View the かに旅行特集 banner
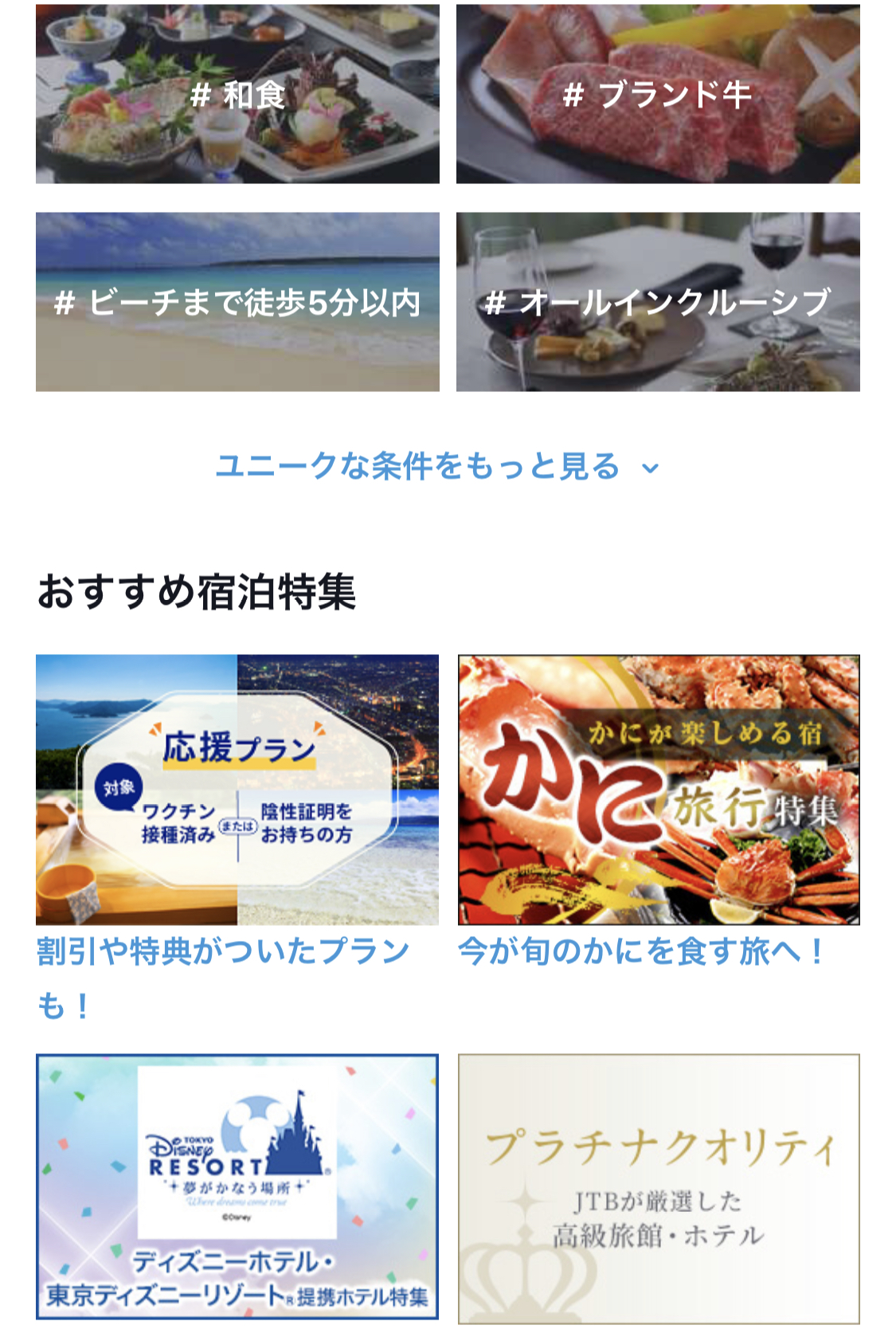 (x=659, y=790)
